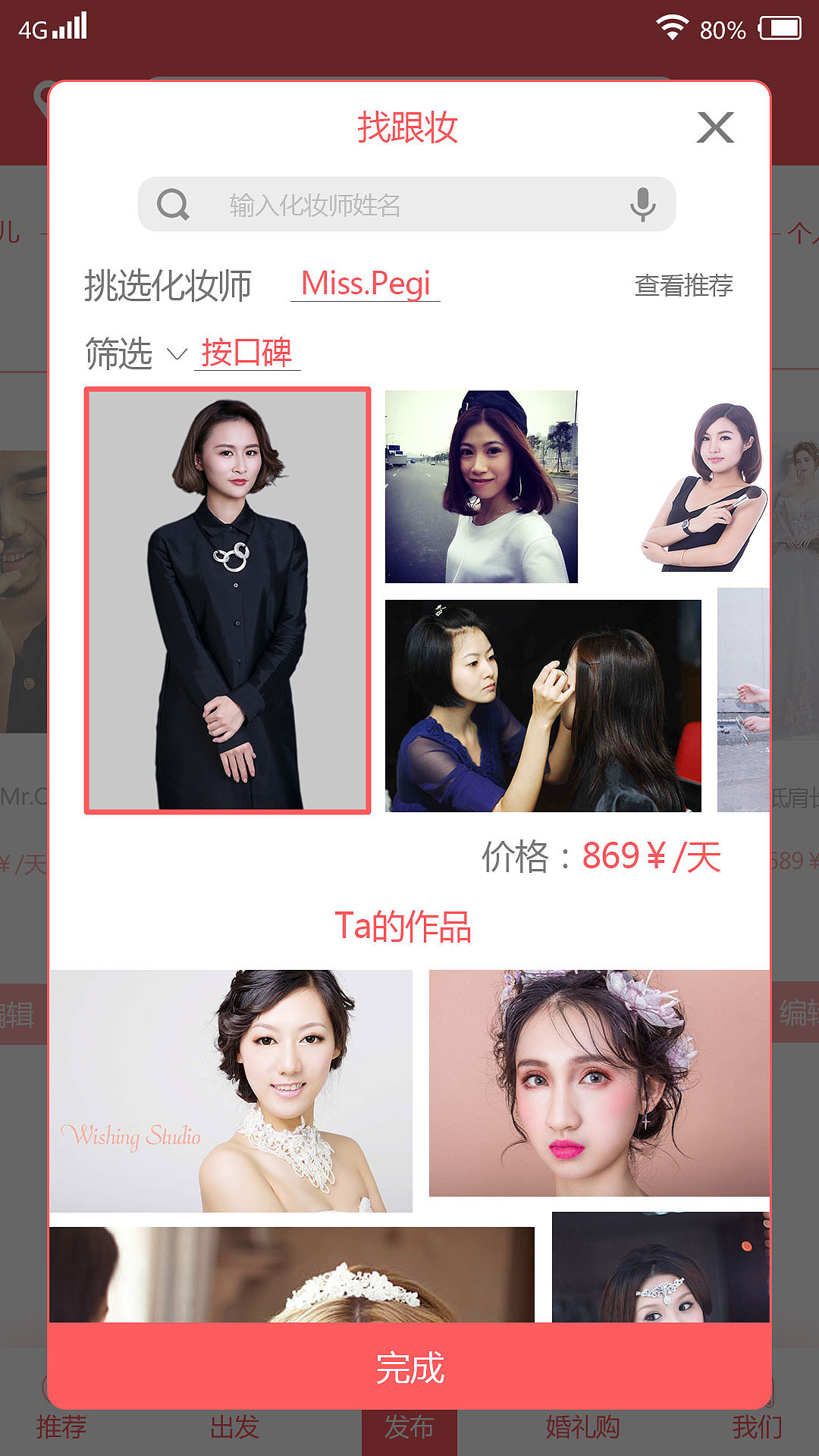The image size is (819, 1456).
Task: Open Ta的作品 works section
Action: click(406, 927)
